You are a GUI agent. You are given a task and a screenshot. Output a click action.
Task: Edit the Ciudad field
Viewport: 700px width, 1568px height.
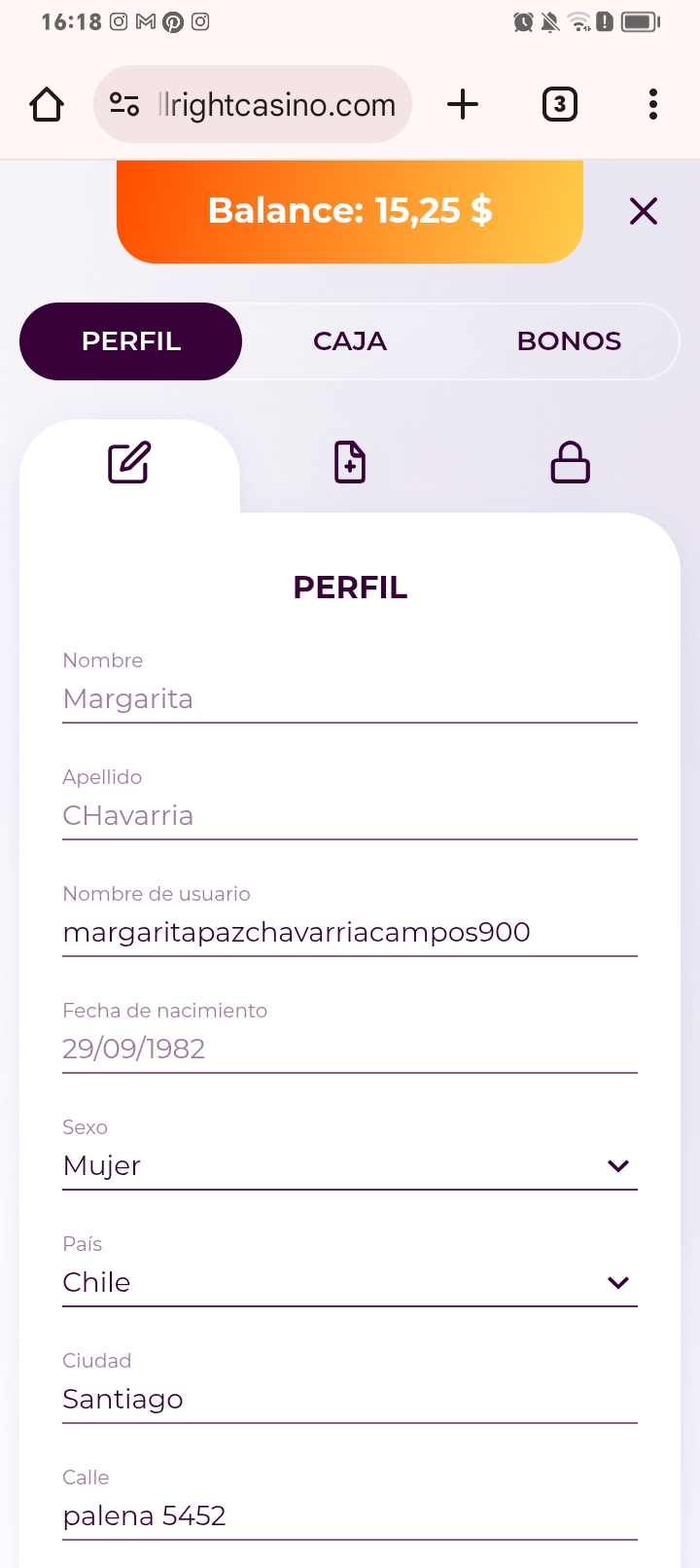(x=350, y=1399)
